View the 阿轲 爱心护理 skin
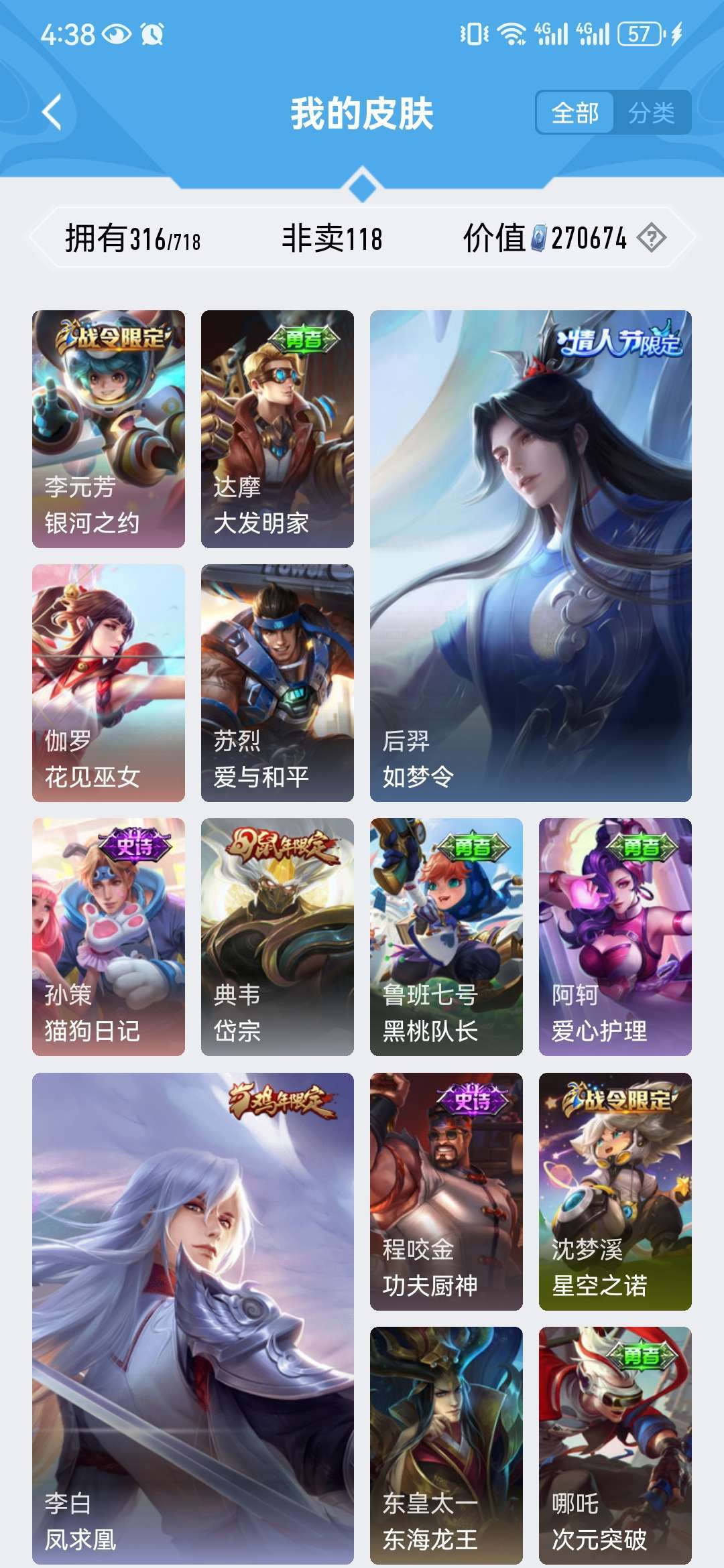 coord(615,937)
